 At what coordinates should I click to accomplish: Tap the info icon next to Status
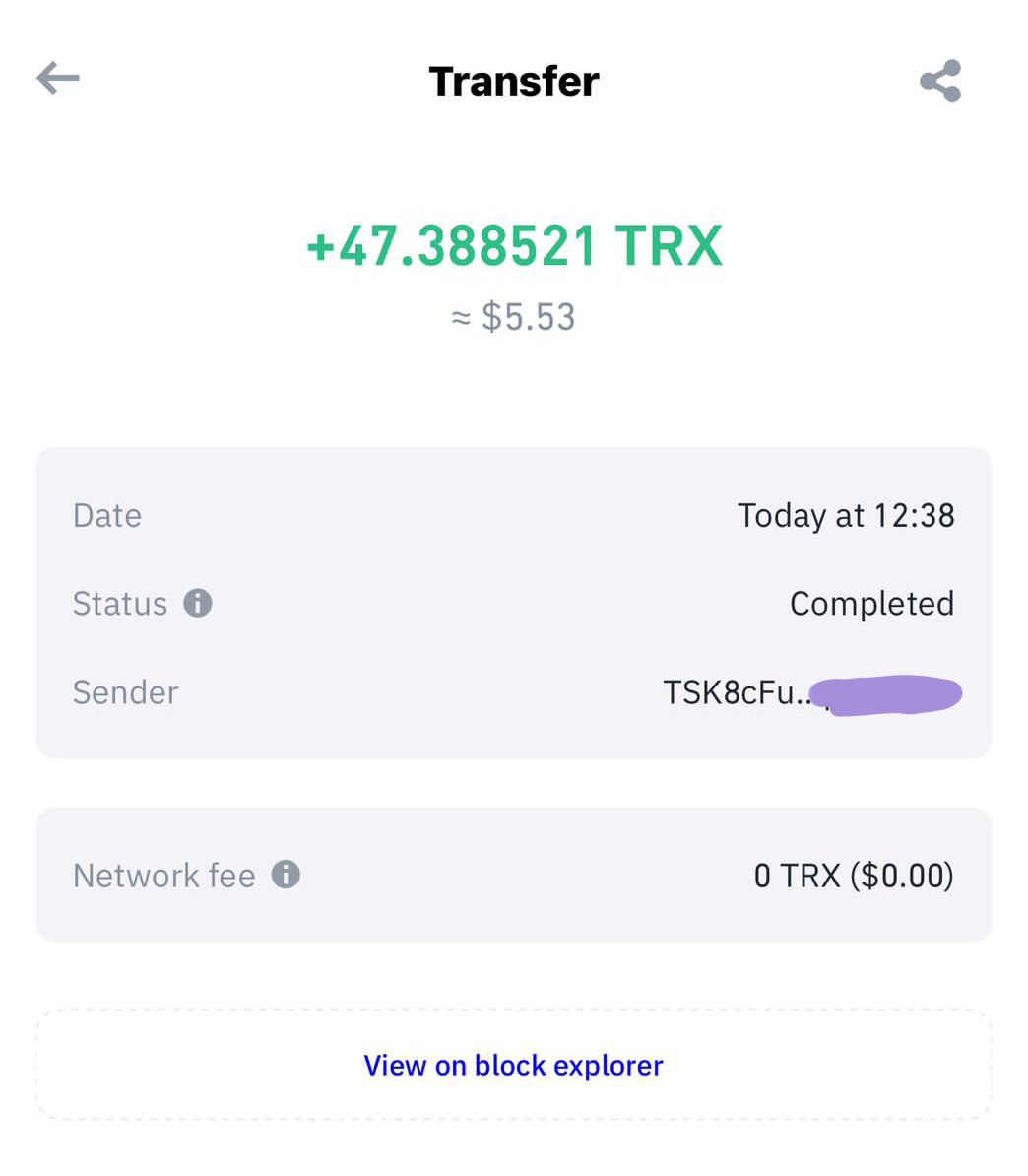198,603
